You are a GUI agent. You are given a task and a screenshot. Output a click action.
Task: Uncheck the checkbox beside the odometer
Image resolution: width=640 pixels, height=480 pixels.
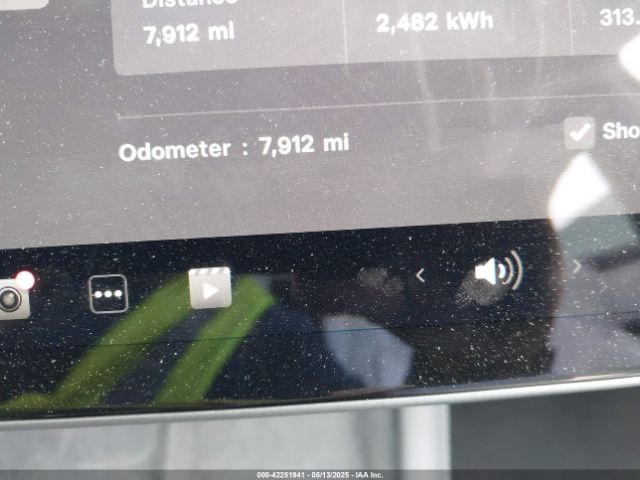[579, 133]
